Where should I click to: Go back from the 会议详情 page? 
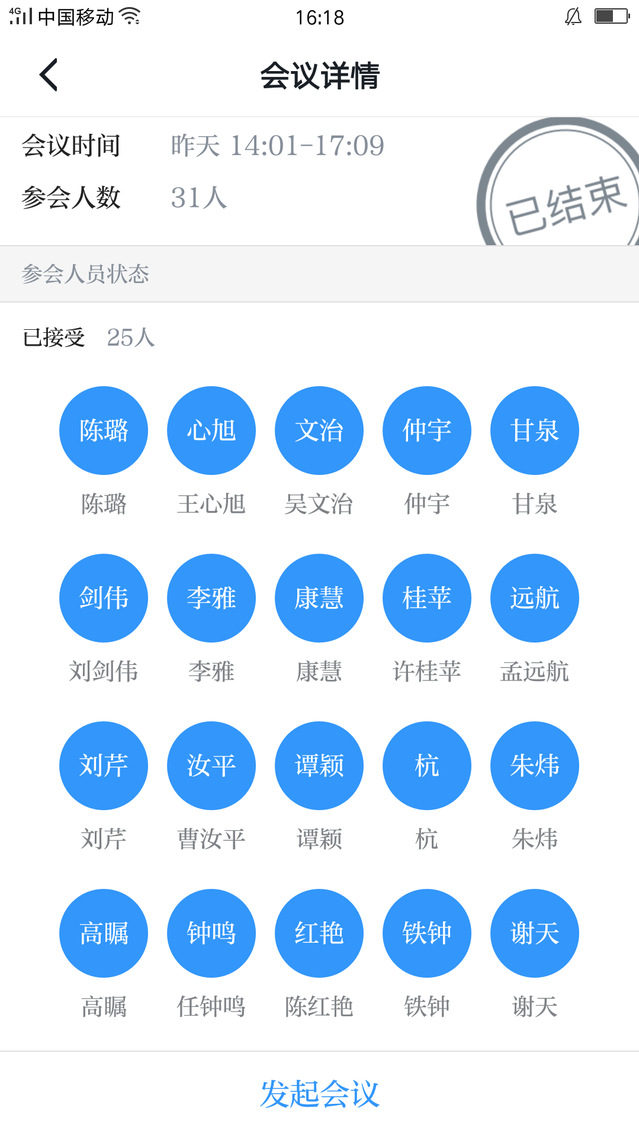tap(48, 75)
